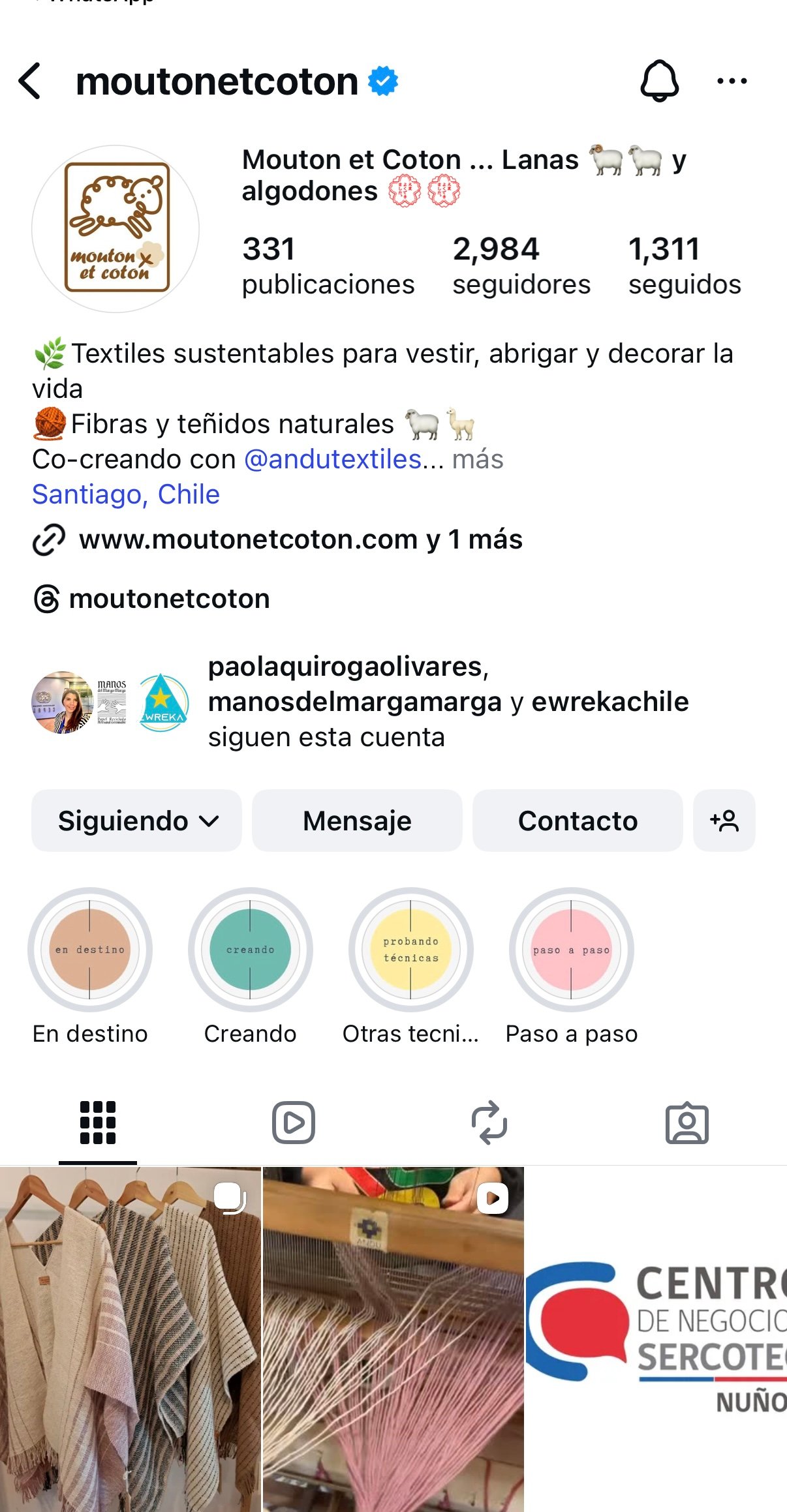The height and width of the screenshot is (1512, 787).
Task: Open the Santiago, Chile location link
Action: [126, 494]
